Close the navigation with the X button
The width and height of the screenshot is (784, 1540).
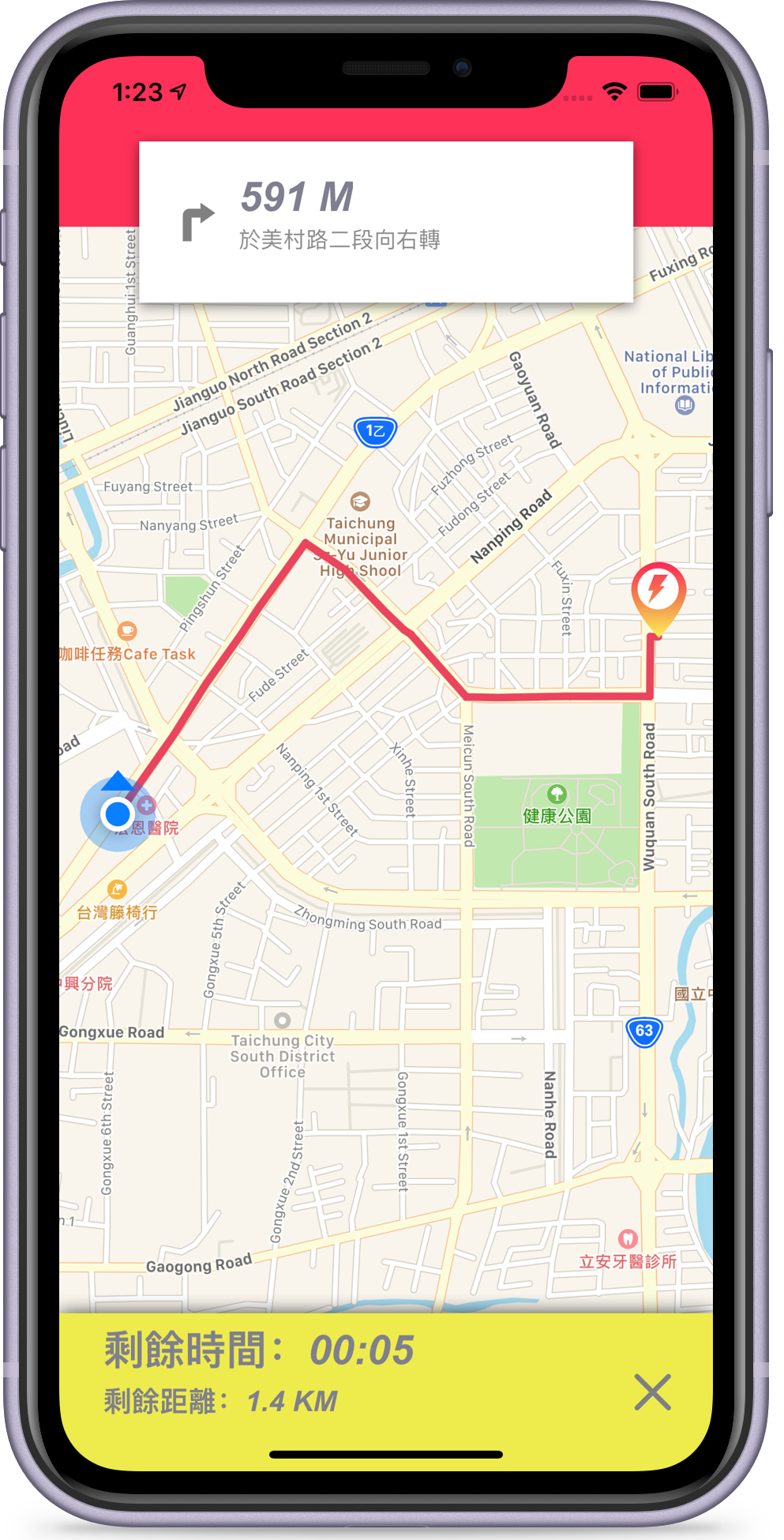point(652,1392)
